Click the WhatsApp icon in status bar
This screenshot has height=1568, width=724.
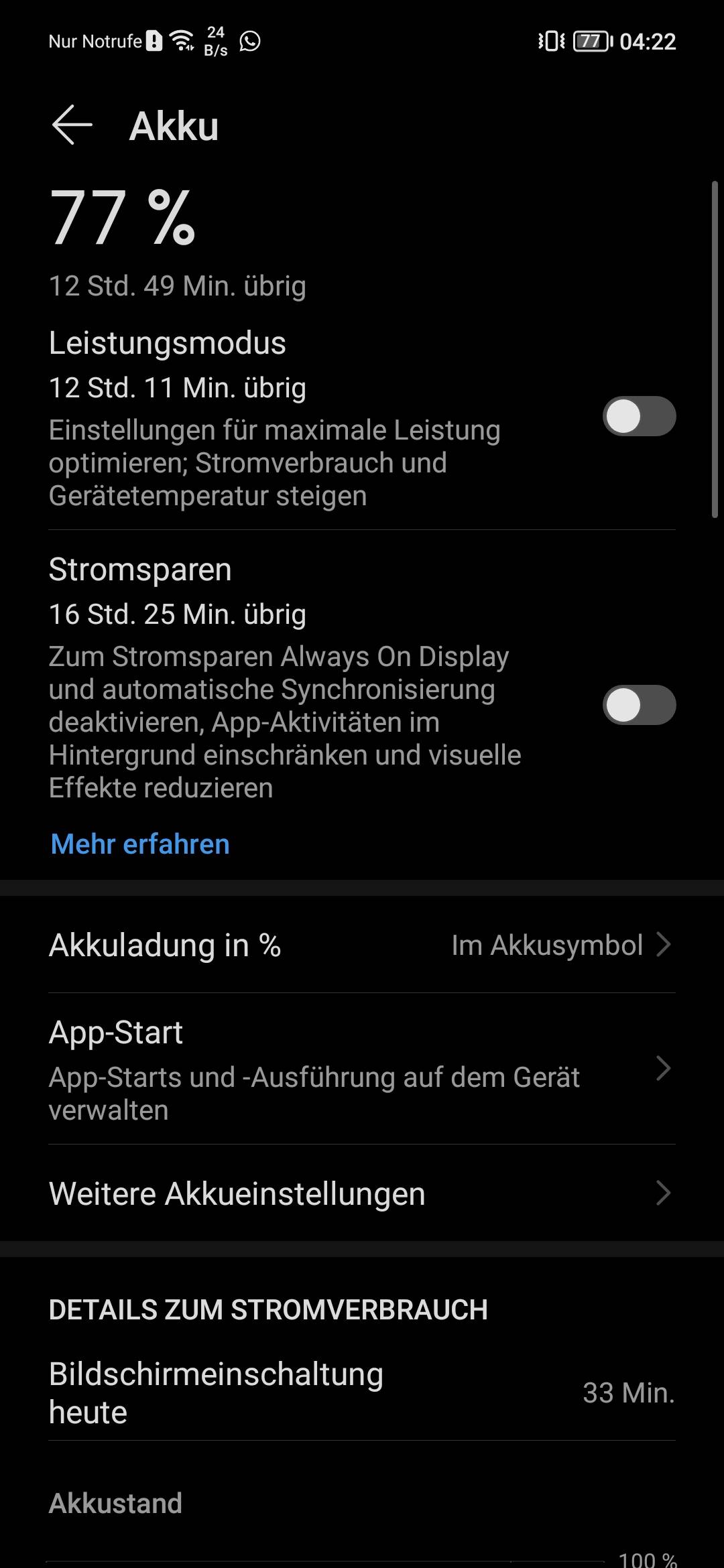pos(249,42)
